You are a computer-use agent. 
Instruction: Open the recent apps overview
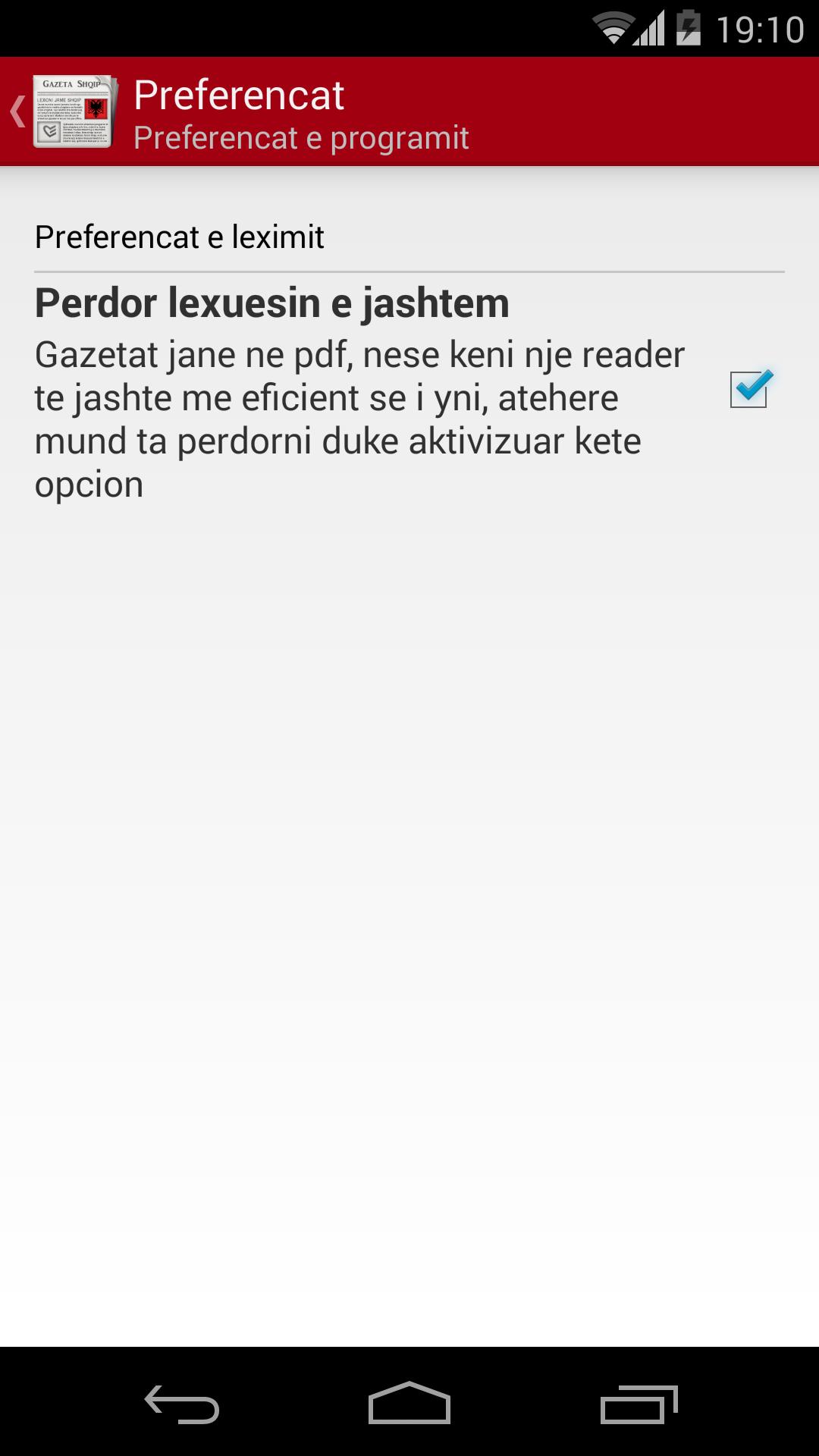pyautogui.click(x=638, y=1403)
